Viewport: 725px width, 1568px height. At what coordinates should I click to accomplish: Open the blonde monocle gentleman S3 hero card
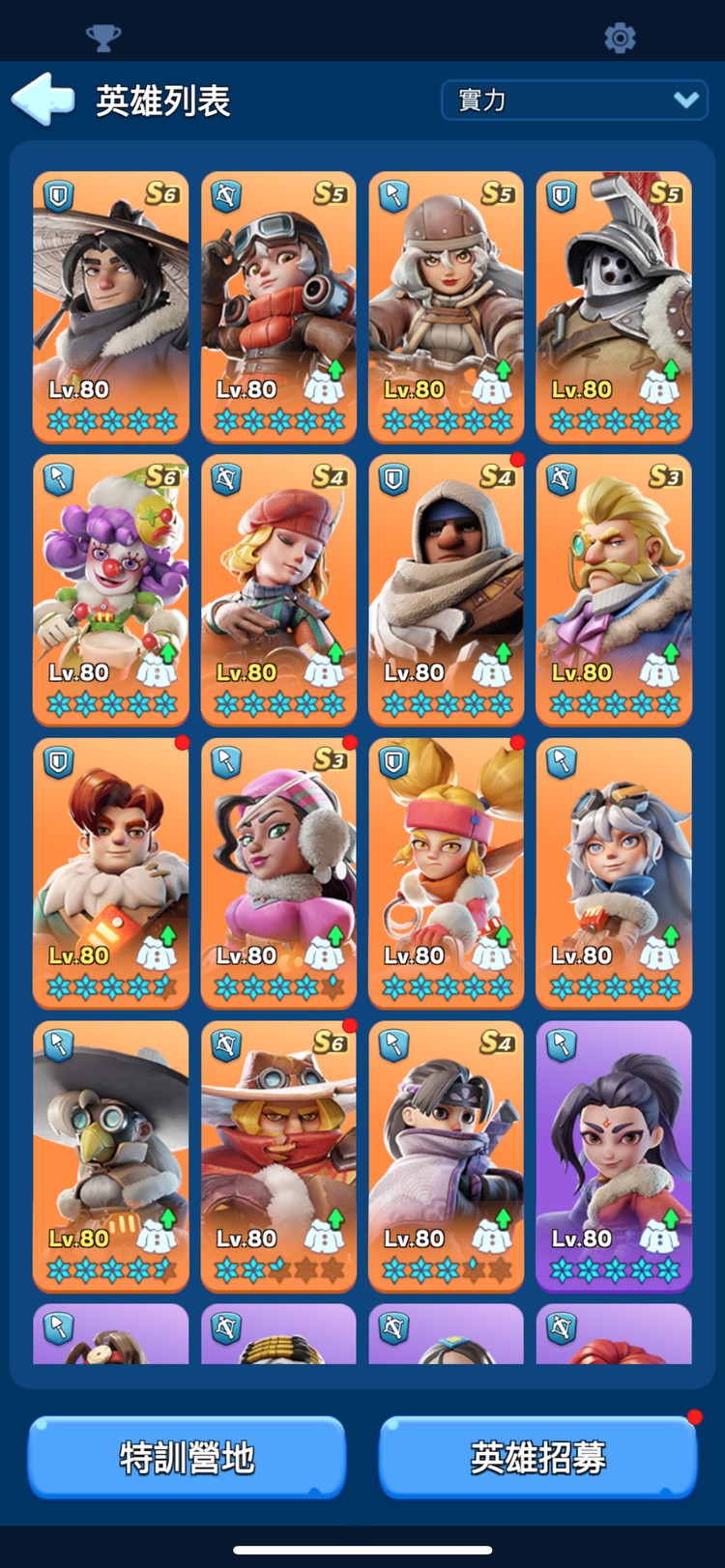point(614,589)
